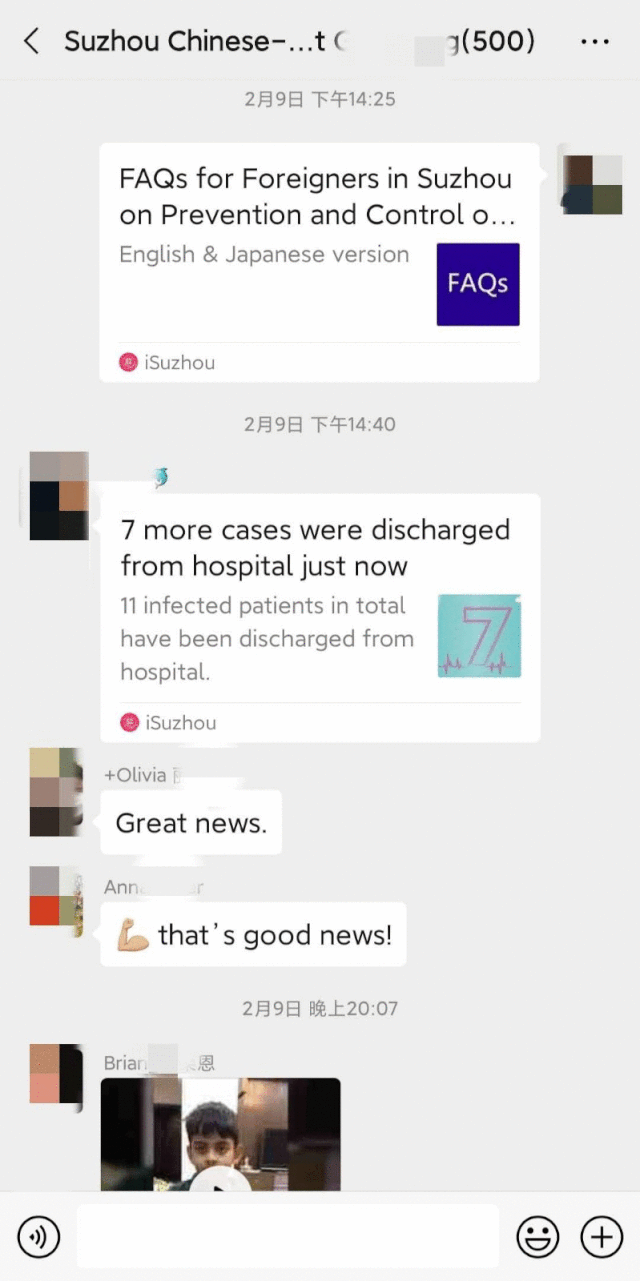View +Olivia's profile avatar
The height and width of the screenshot is (1281, 640).
point(57,792)
